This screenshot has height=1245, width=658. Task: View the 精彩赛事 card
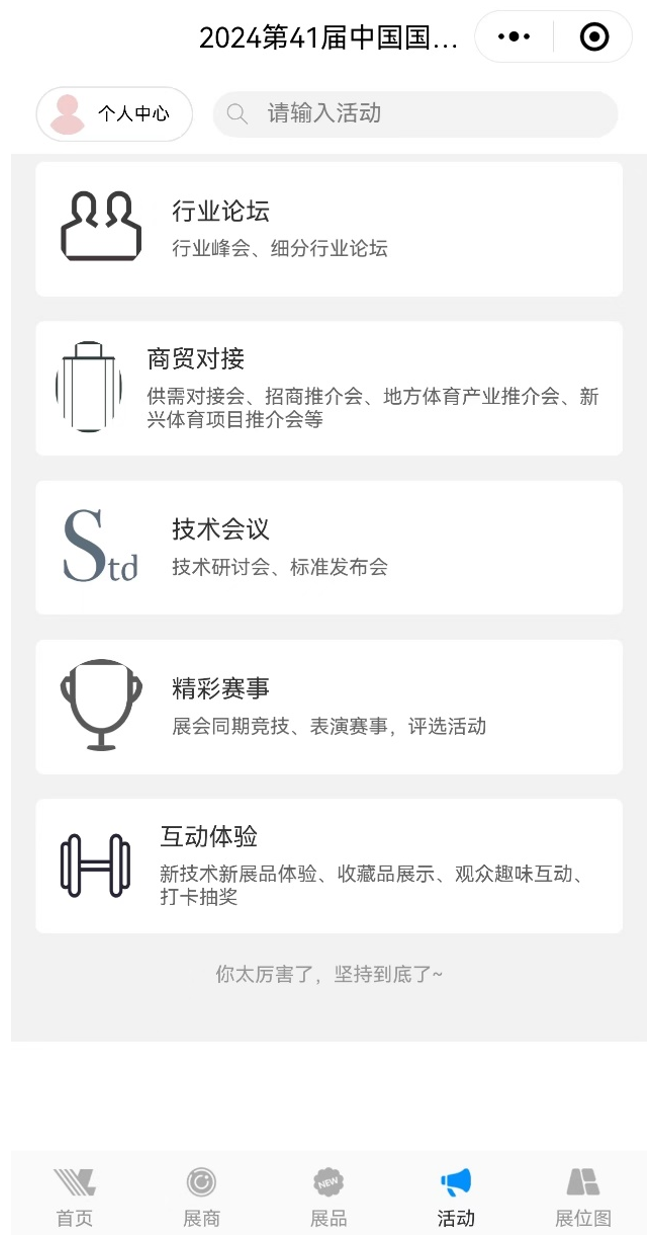329,707
